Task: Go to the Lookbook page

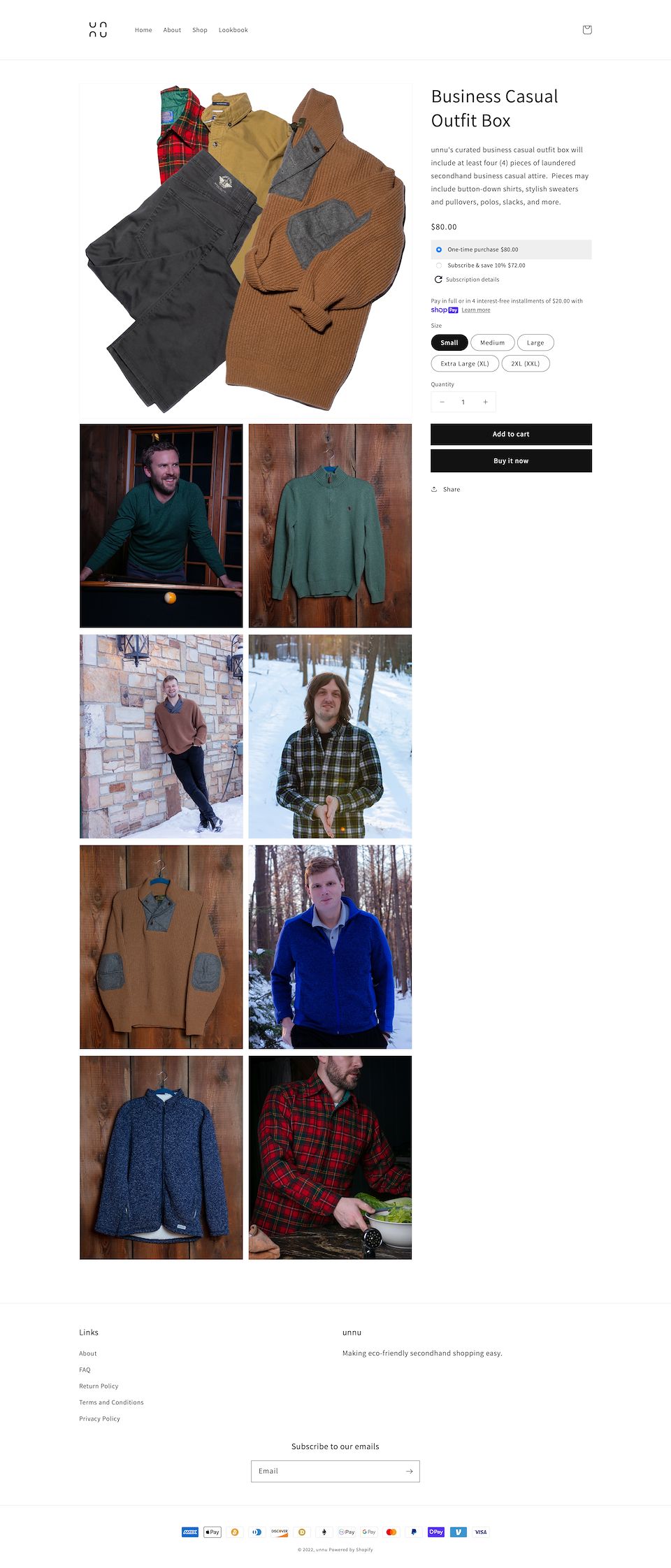Action: 233,30
